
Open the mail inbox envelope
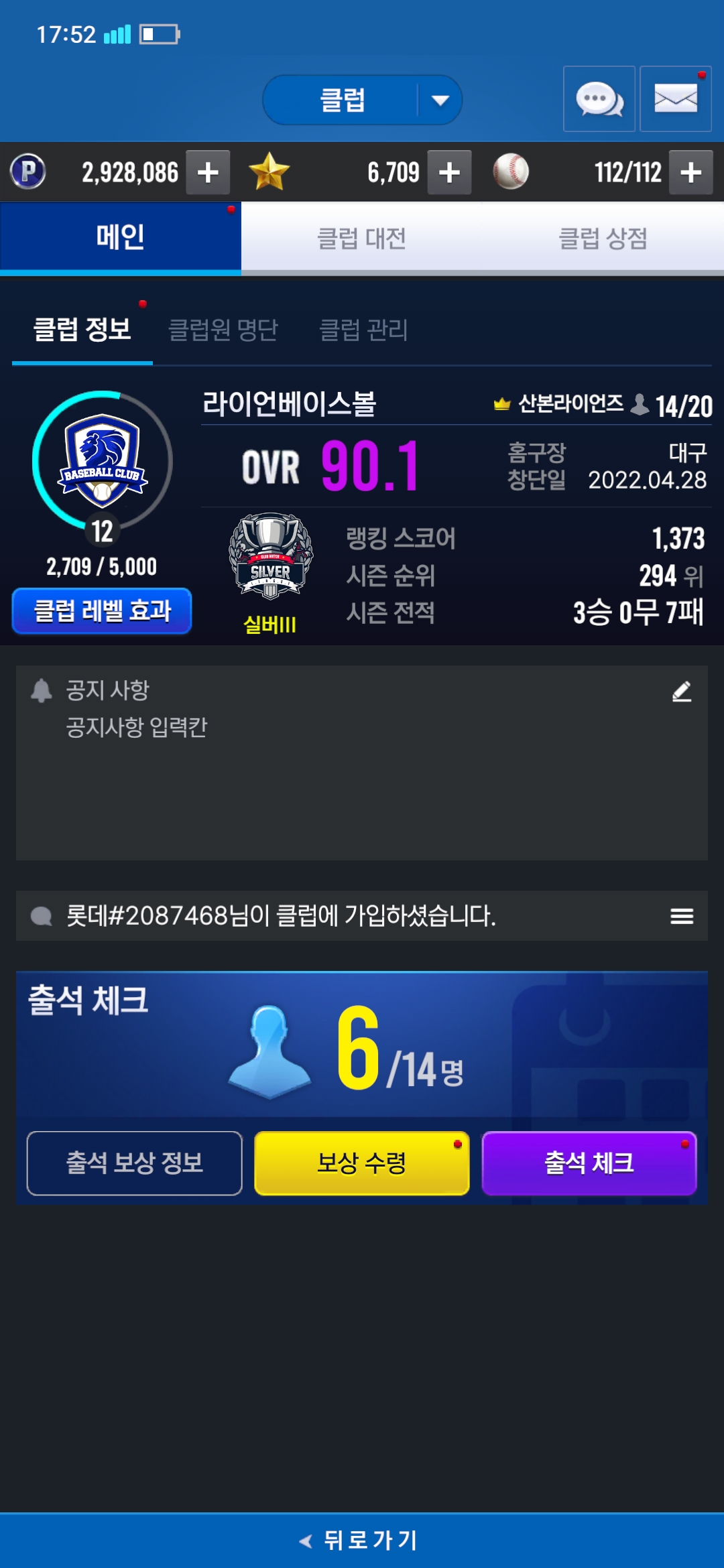pyautogui.click(x=676, y=99)
